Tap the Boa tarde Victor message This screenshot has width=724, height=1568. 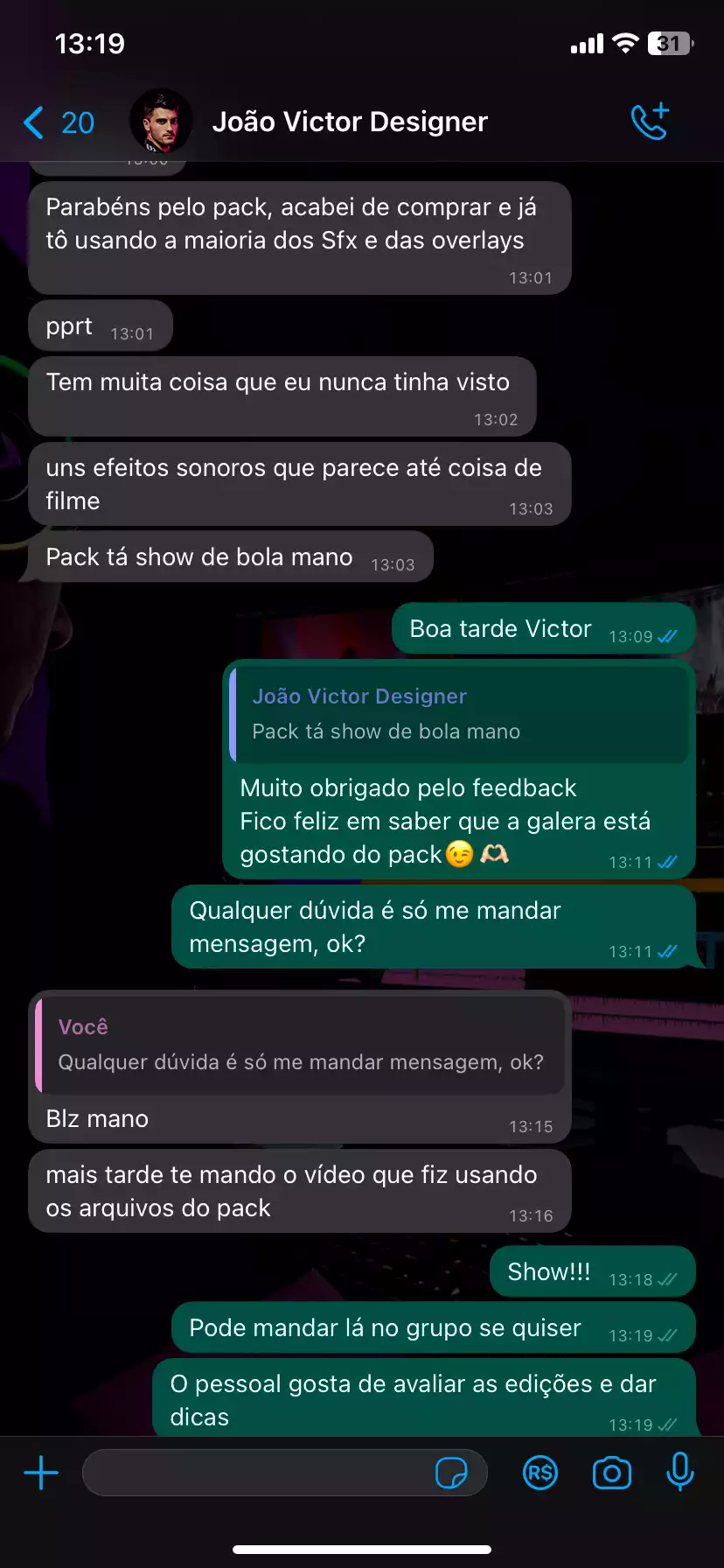tap(542, 628)
